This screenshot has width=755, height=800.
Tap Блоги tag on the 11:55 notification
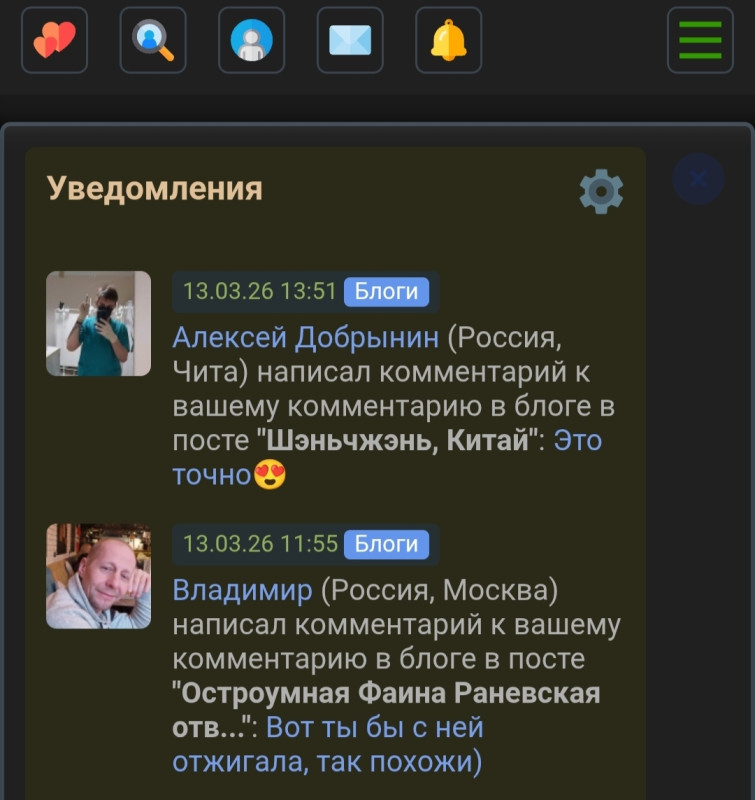386,544
